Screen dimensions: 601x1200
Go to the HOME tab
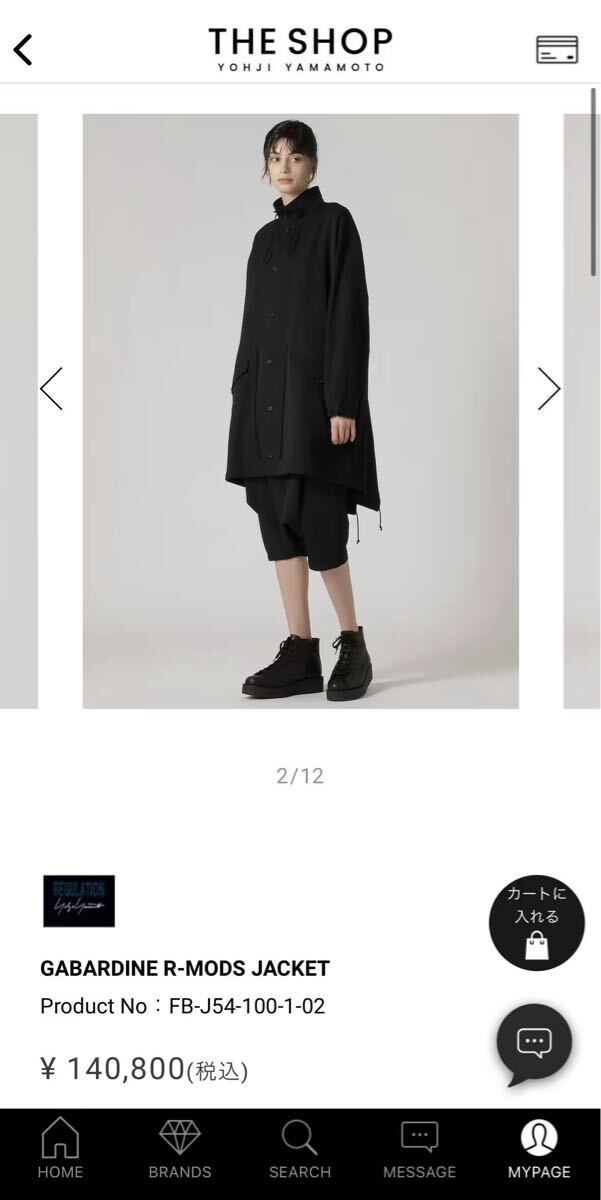(60, 1150)
